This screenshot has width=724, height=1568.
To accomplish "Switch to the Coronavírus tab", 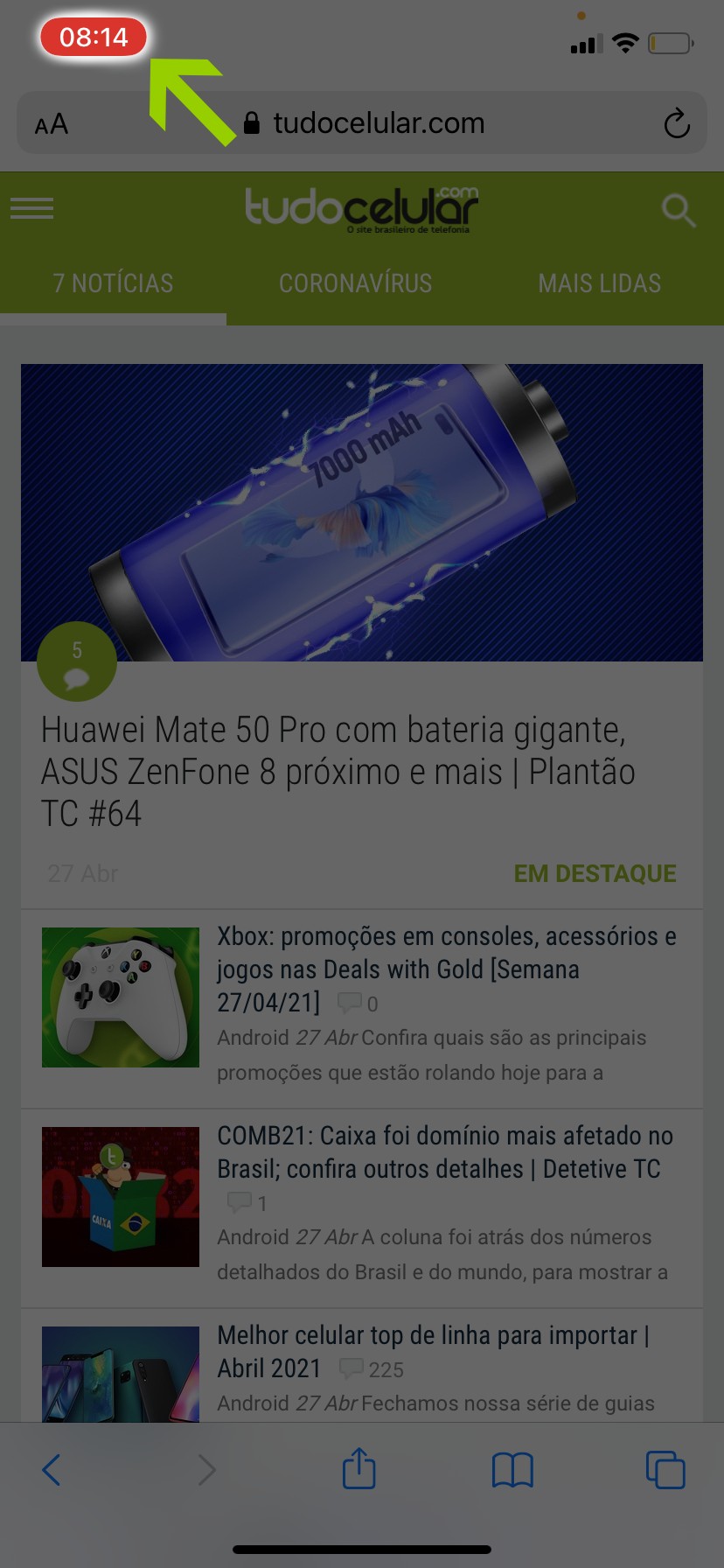I will tap(355, 283).
